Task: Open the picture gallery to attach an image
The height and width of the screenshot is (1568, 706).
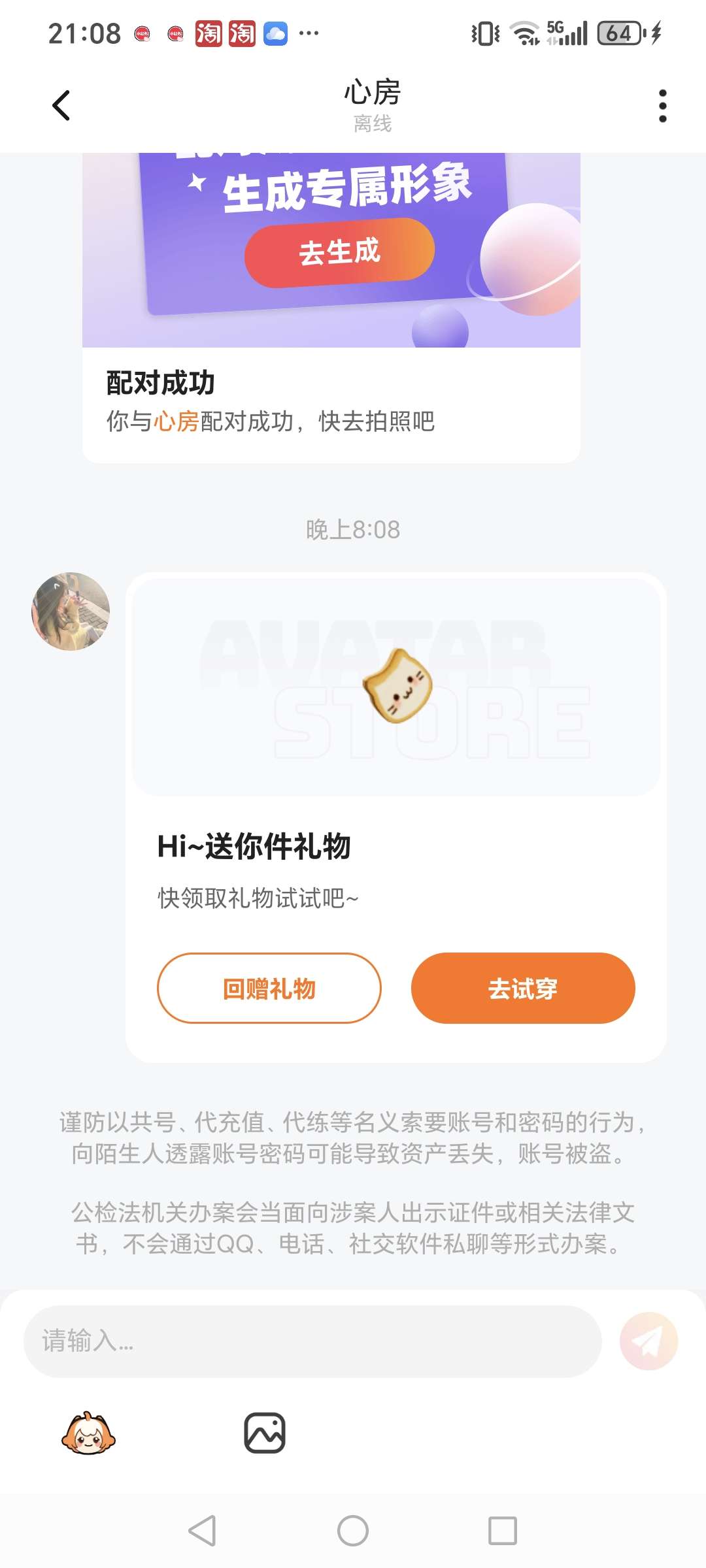Action: [x=265, y=1433]
